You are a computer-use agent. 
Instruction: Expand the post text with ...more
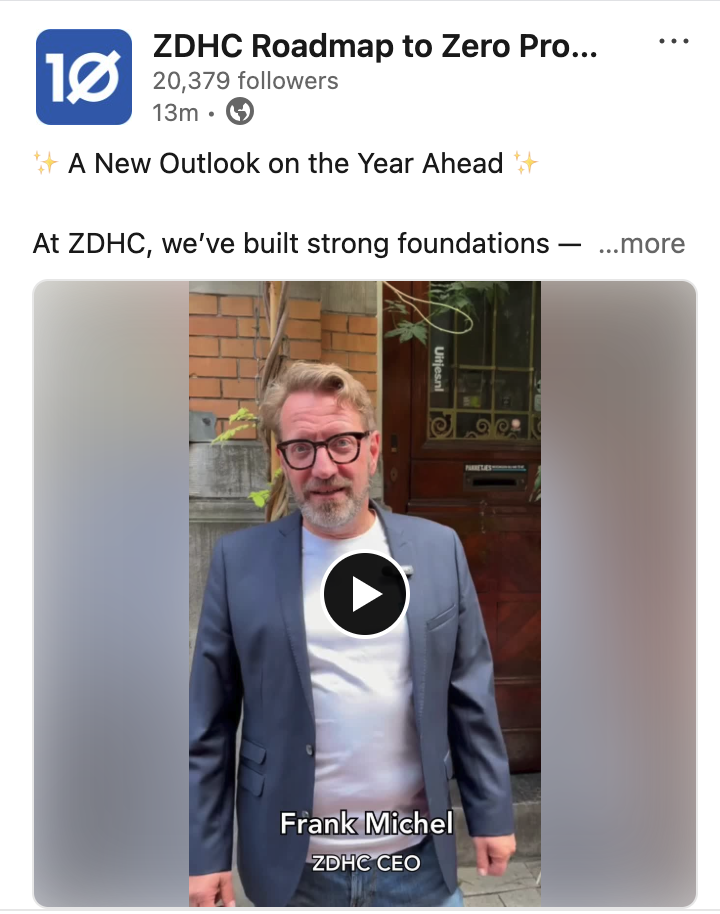[641, 244]
